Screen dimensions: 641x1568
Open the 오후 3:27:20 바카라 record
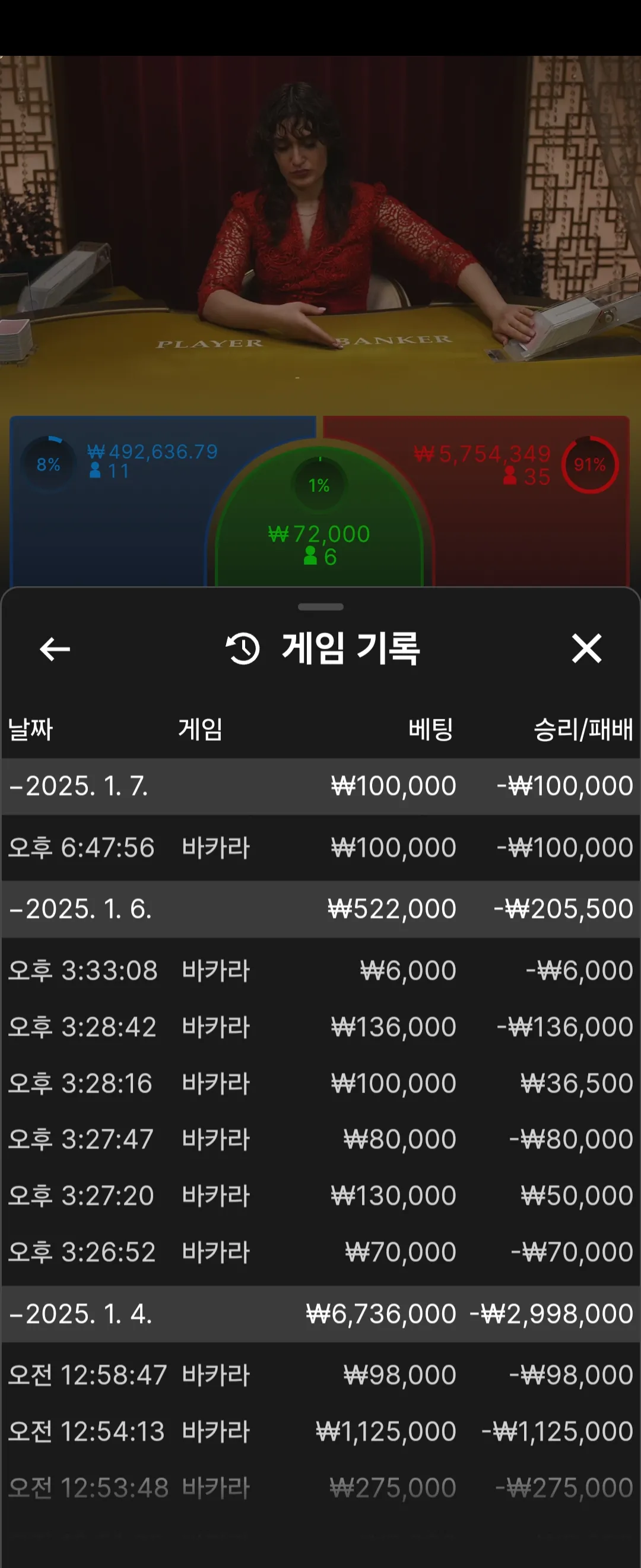320,1196
